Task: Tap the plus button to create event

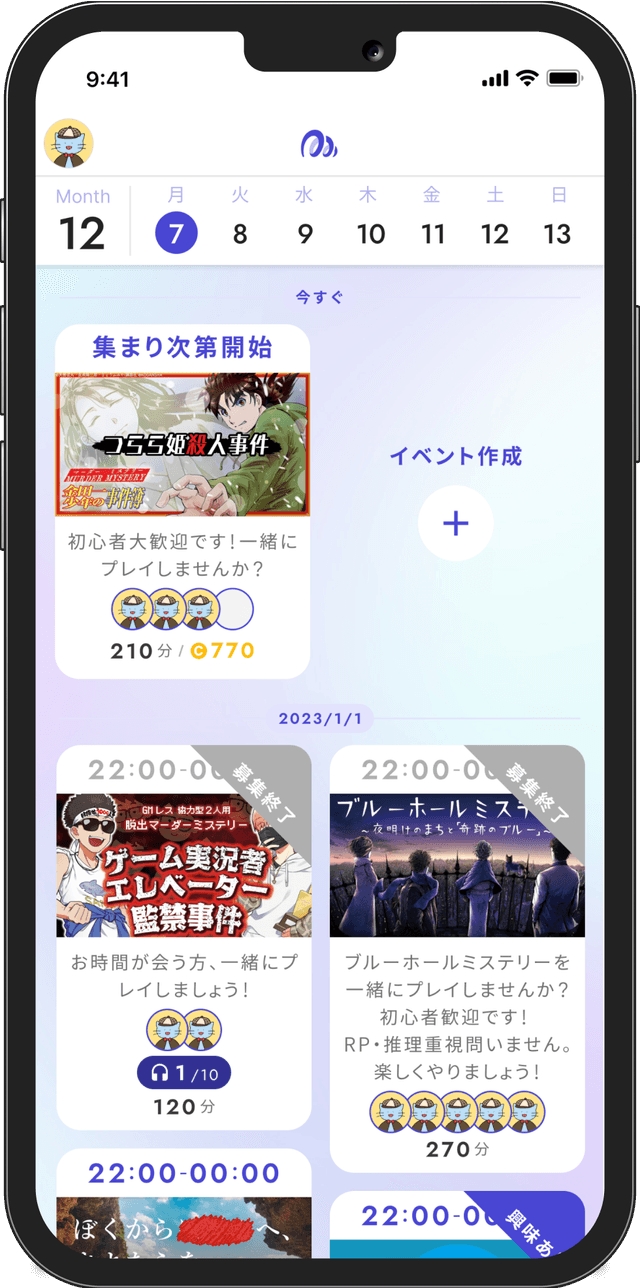Action: (x=455, y=523)
